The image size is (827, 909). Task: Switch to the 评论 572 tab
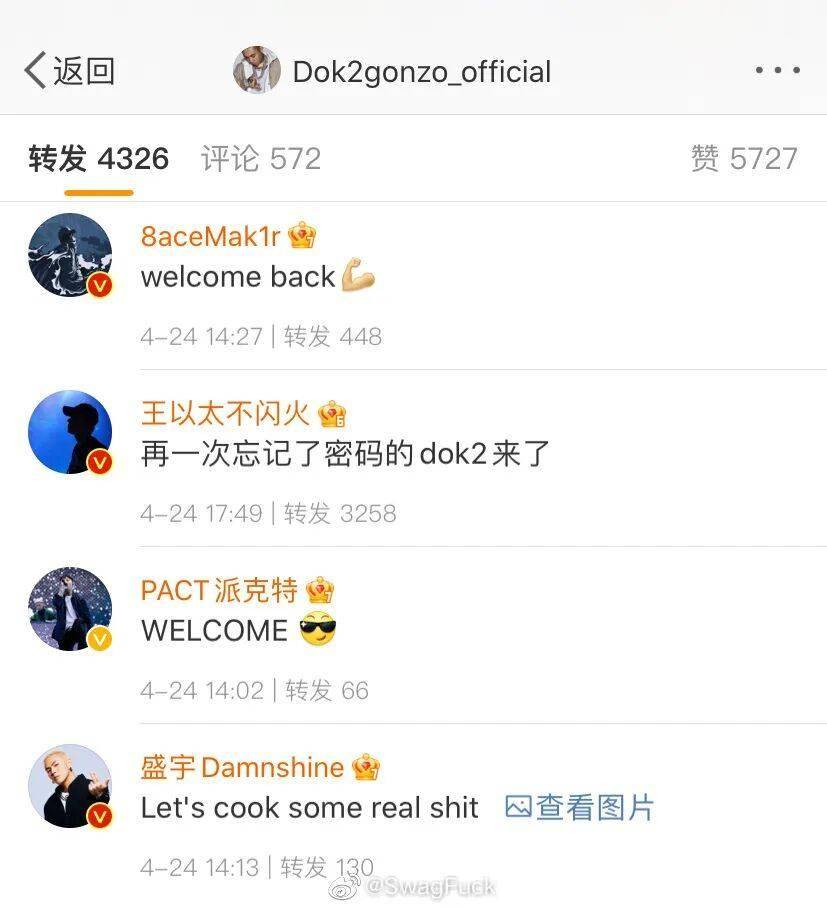[x=260, y=159]
